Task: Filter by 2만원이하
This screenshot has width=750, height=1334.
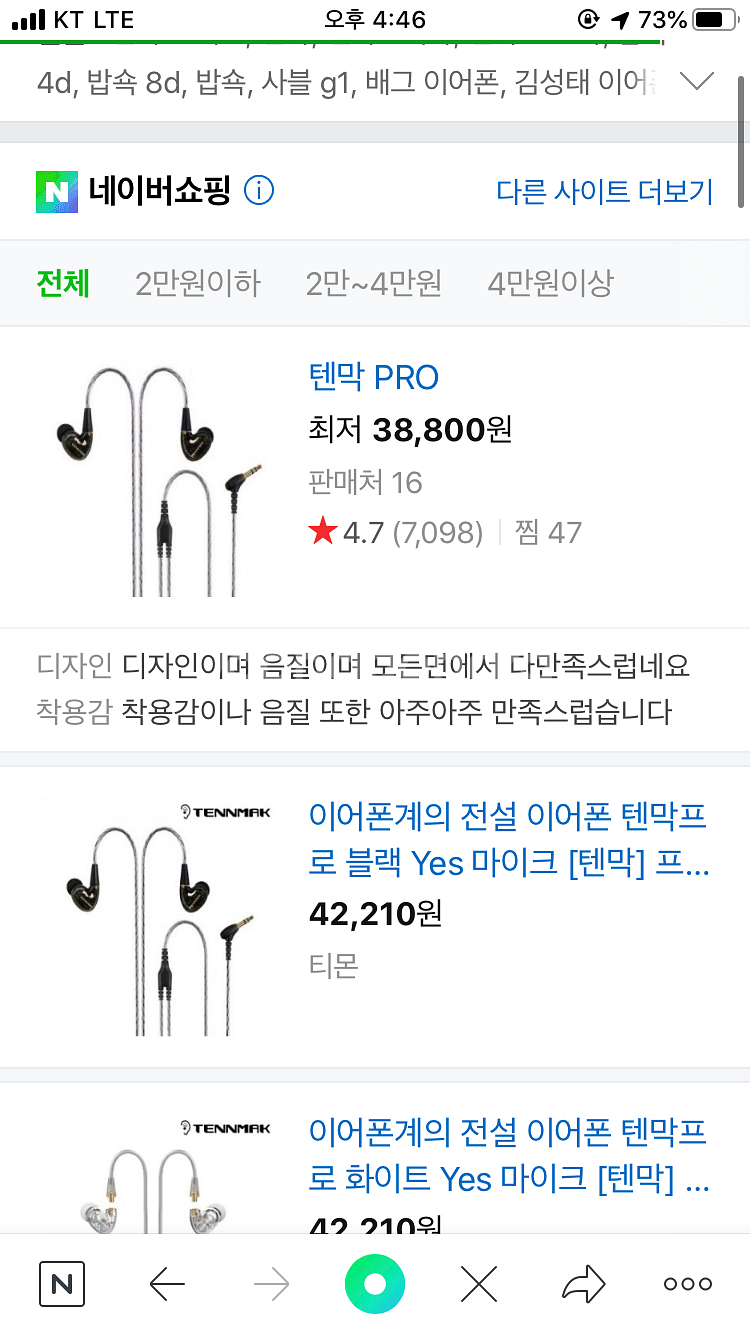Action: 198,284
